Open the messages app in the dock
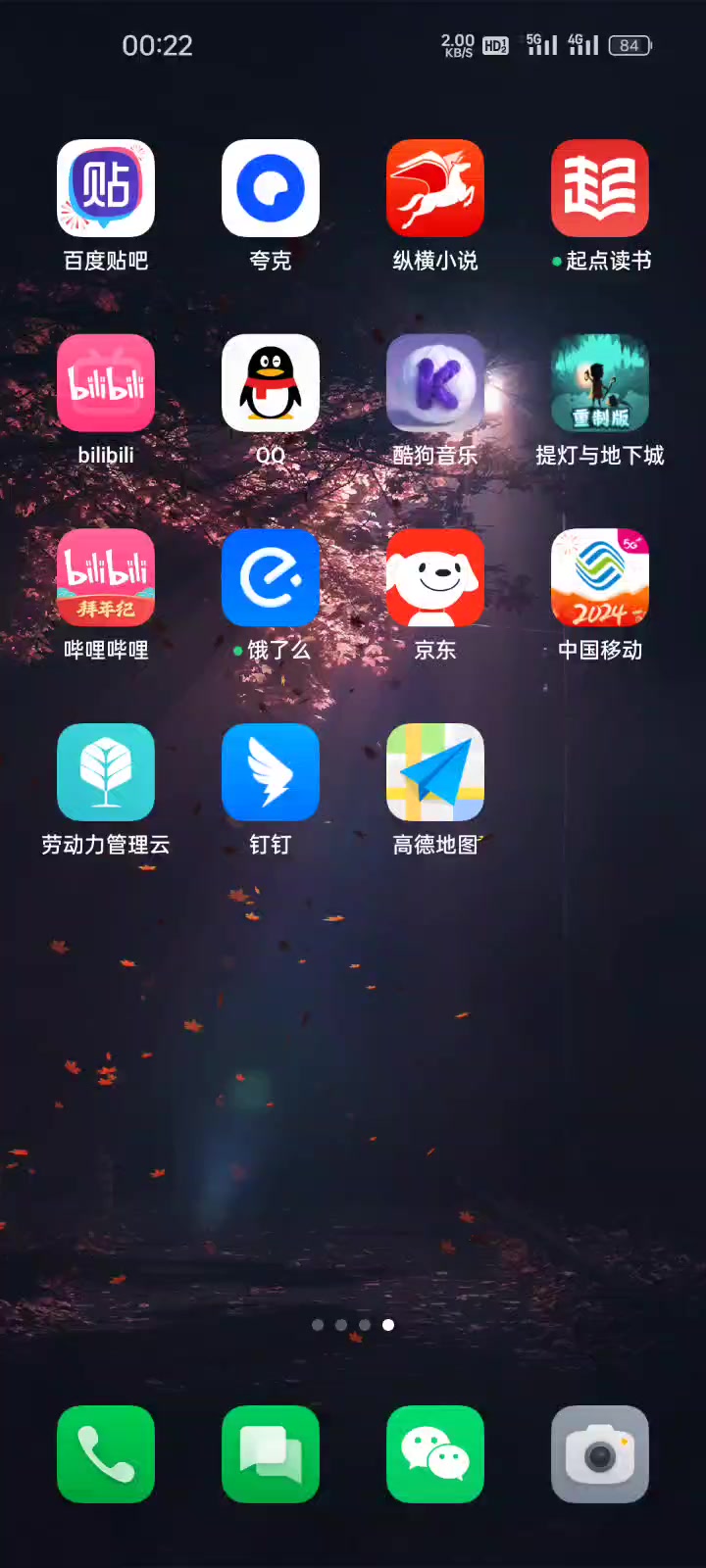Screen dimensions: 706x1568 [x=271, y=1454]
